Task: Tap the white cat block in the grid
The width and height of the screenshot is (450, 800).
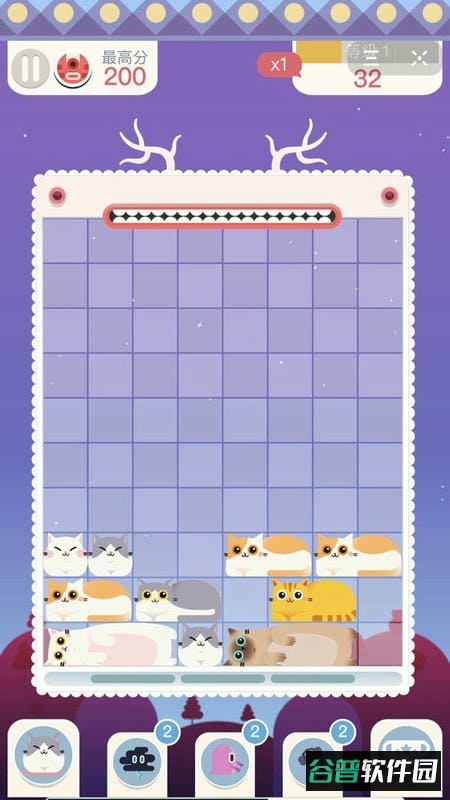Action: click(x=65, y=555)
